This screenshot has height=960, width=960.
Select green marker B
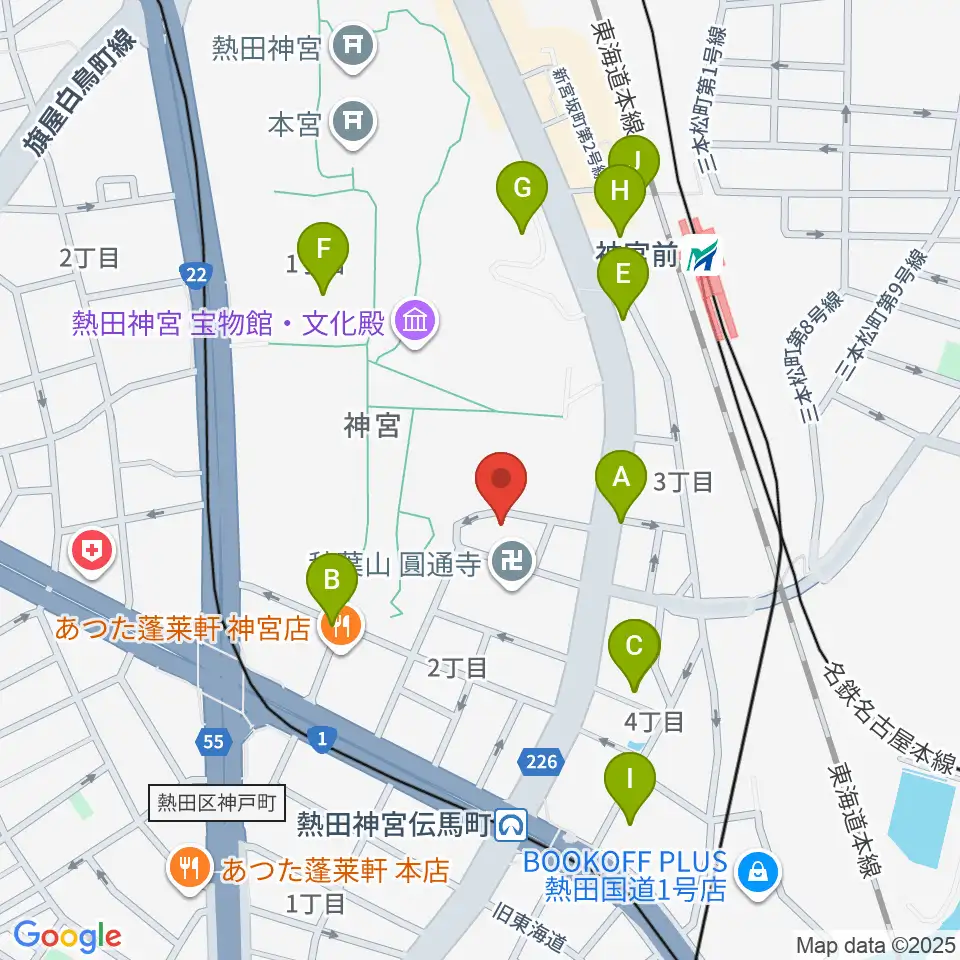[x=332, y=589]
